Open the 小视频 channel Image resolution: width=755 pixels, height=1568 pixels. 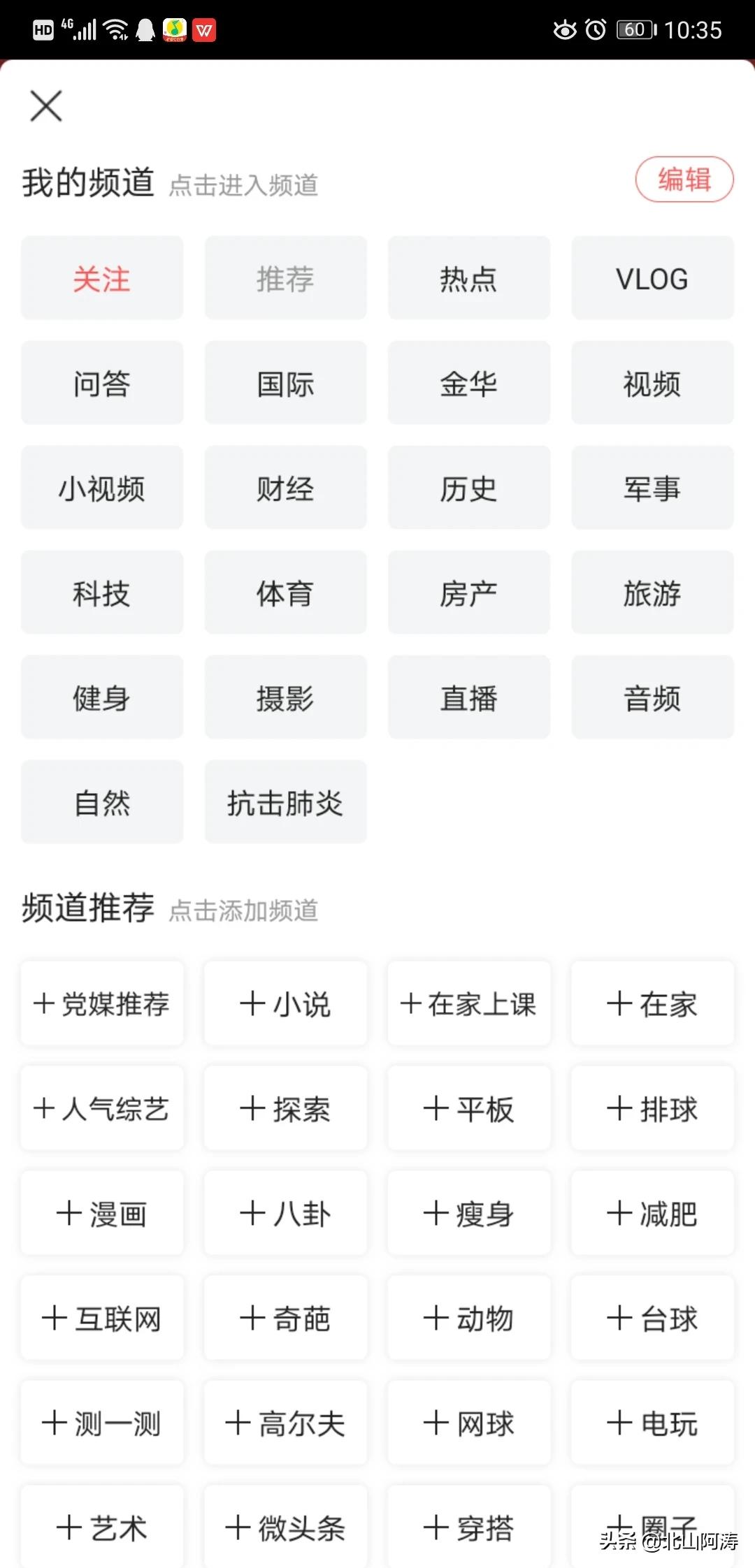(102, 488)
